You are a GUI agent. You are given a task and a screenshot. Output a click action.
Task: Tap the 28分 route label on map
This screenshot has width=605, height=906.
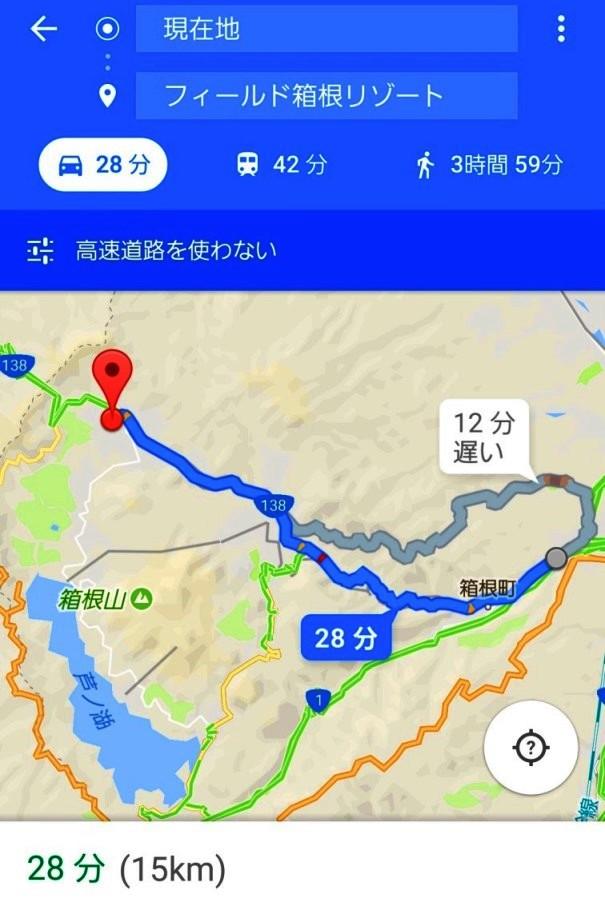pos(344,639)
